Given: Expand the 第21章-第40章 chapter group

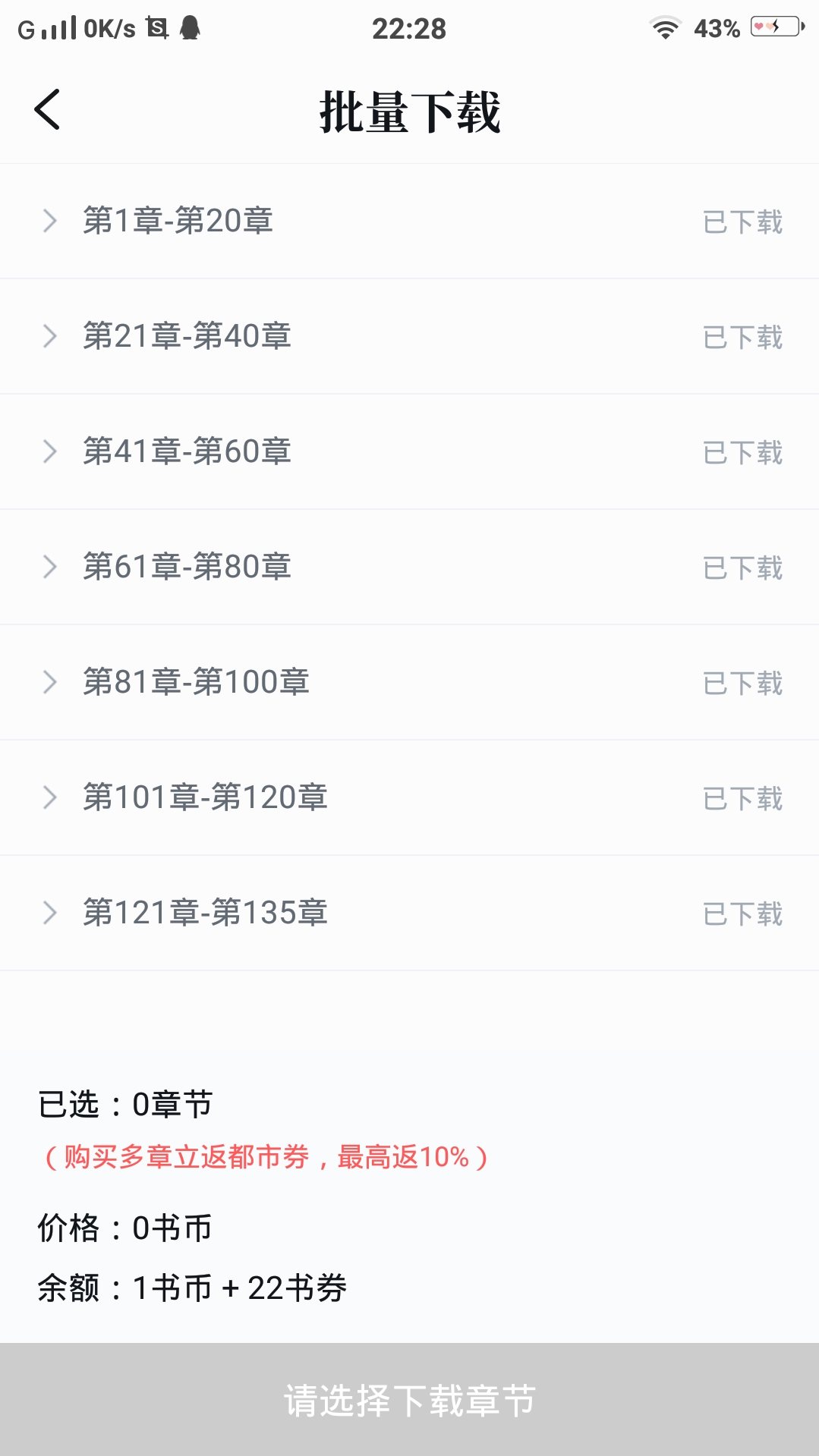Looking at the screenshot, I should click(50, 336).
